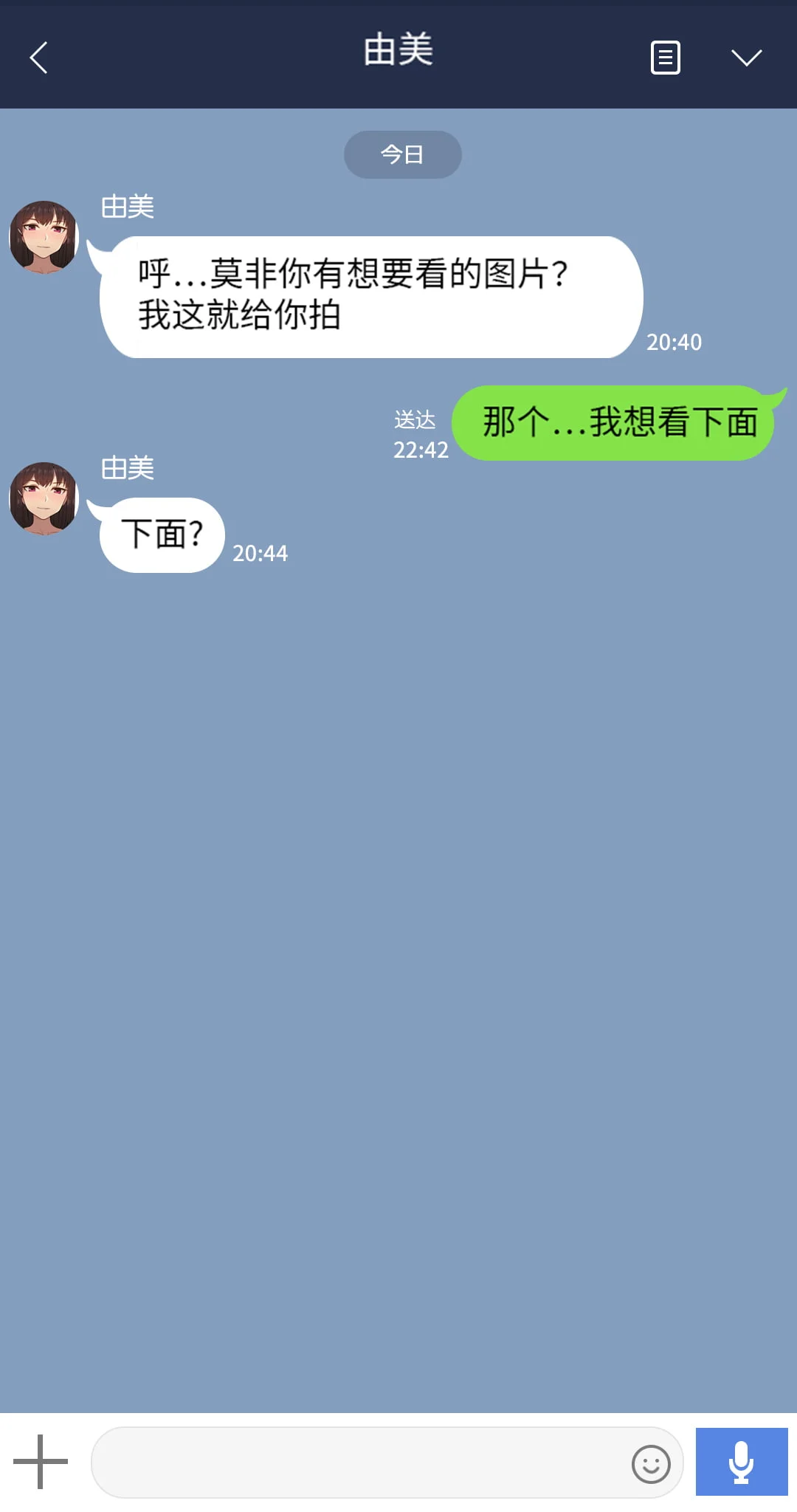
Task: Open 由美's avatar beside the 下面? message
Action: pos(44,498)
